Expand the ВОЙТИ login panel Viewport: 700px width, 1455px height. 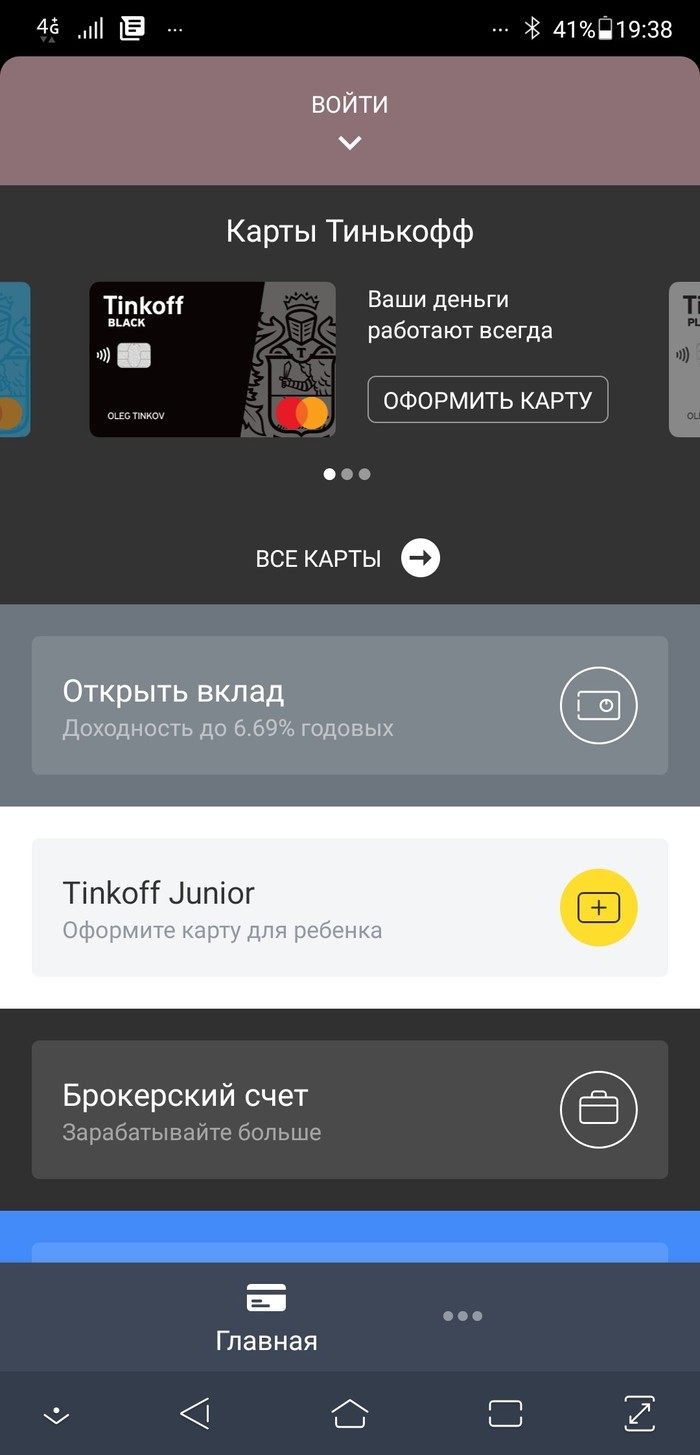[x=349, y=121]
